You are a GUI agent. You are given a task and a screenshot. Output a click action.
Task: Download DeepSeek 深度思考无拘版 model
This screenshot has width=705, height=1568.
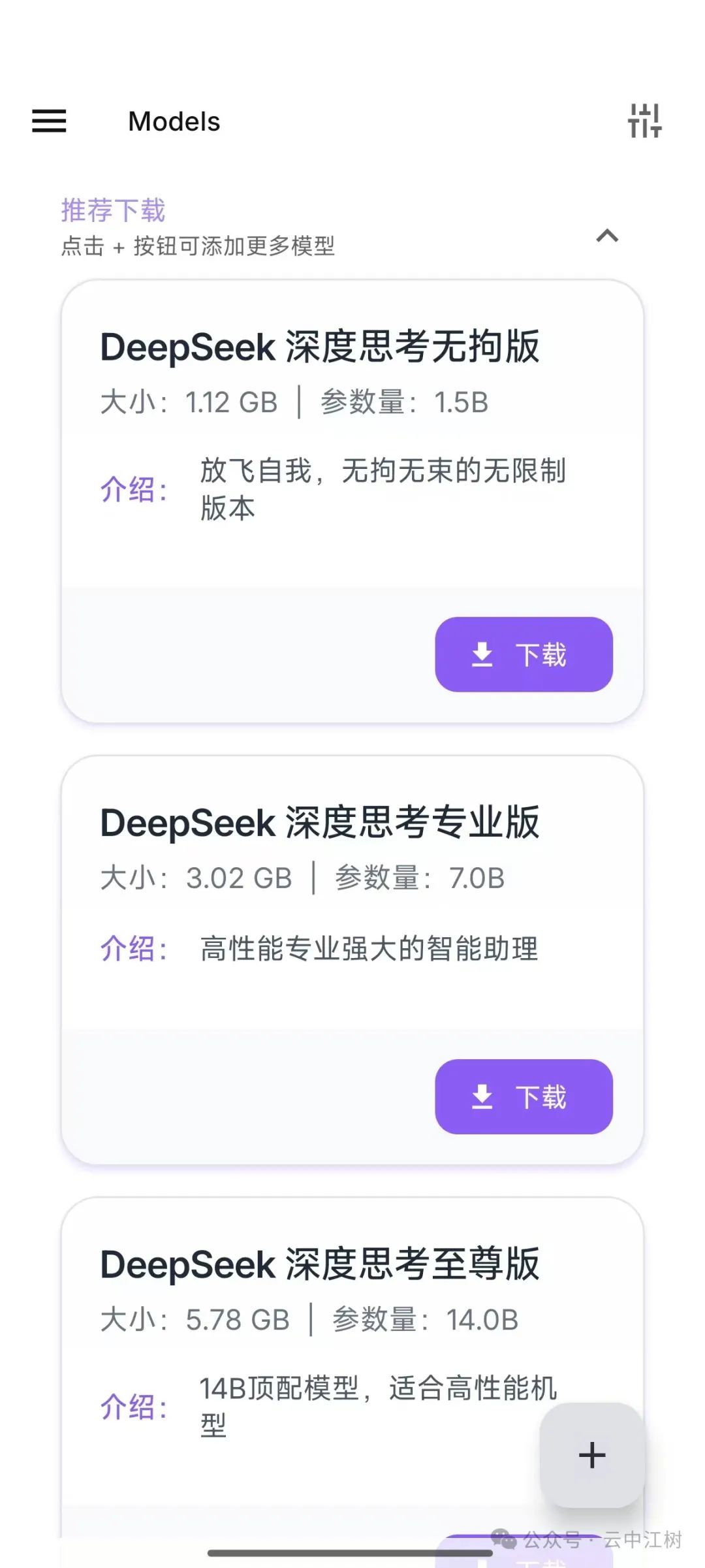[524, 654]
